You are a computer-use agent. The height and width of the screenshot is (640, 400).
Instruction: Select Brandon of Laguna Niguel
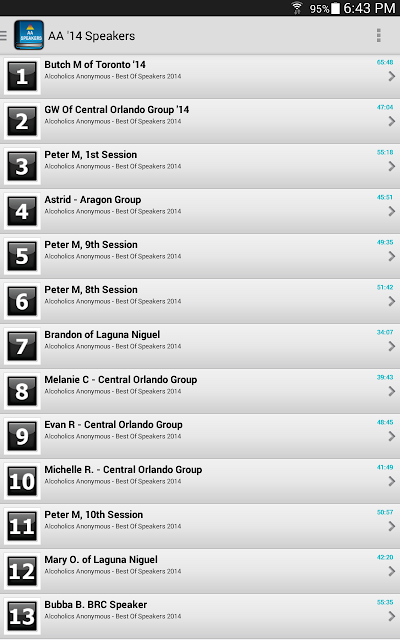[200, 346]
